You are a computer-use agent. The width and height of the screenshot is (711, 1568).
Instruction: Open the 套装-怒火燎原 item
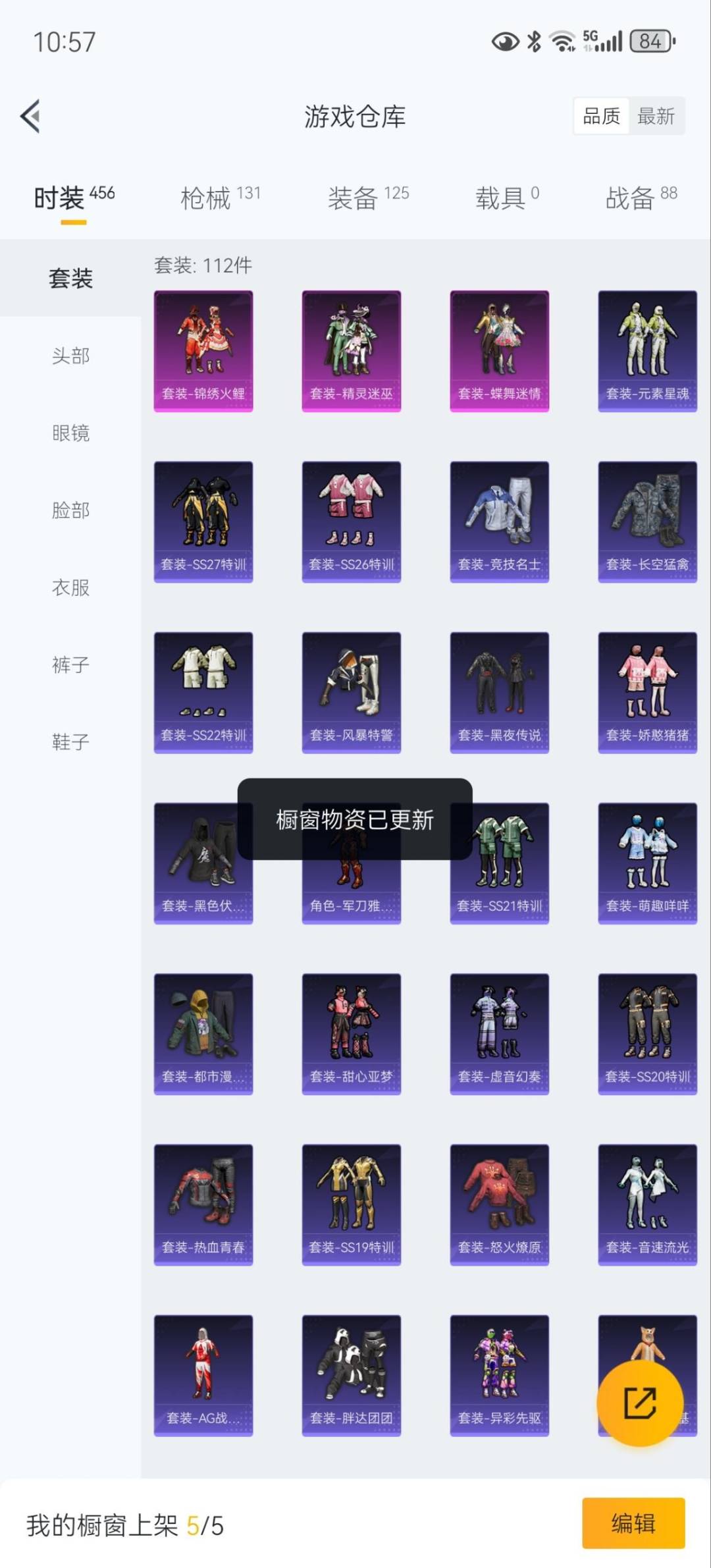coord(499,1204)
